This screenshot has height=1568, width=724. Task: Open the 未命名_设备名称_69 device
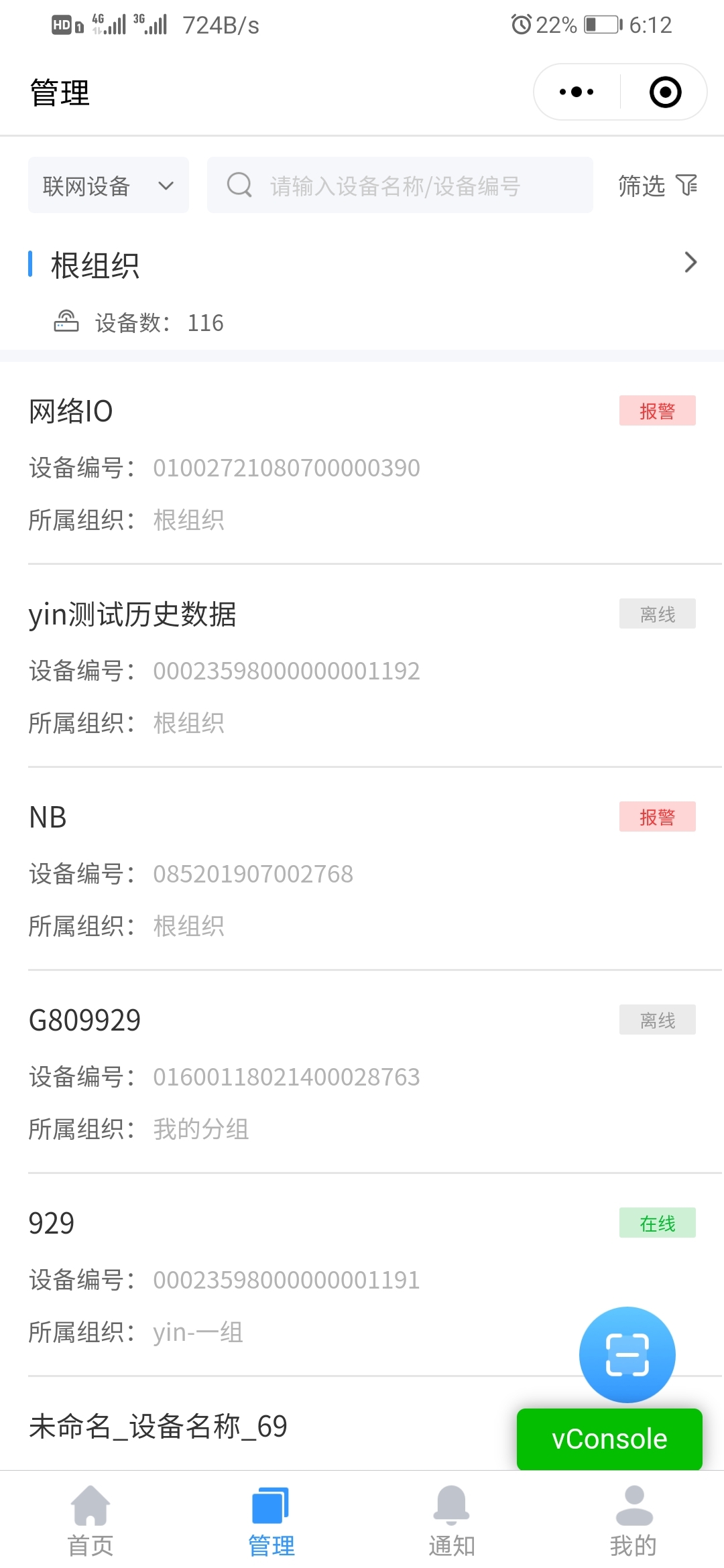(158, 1426)
